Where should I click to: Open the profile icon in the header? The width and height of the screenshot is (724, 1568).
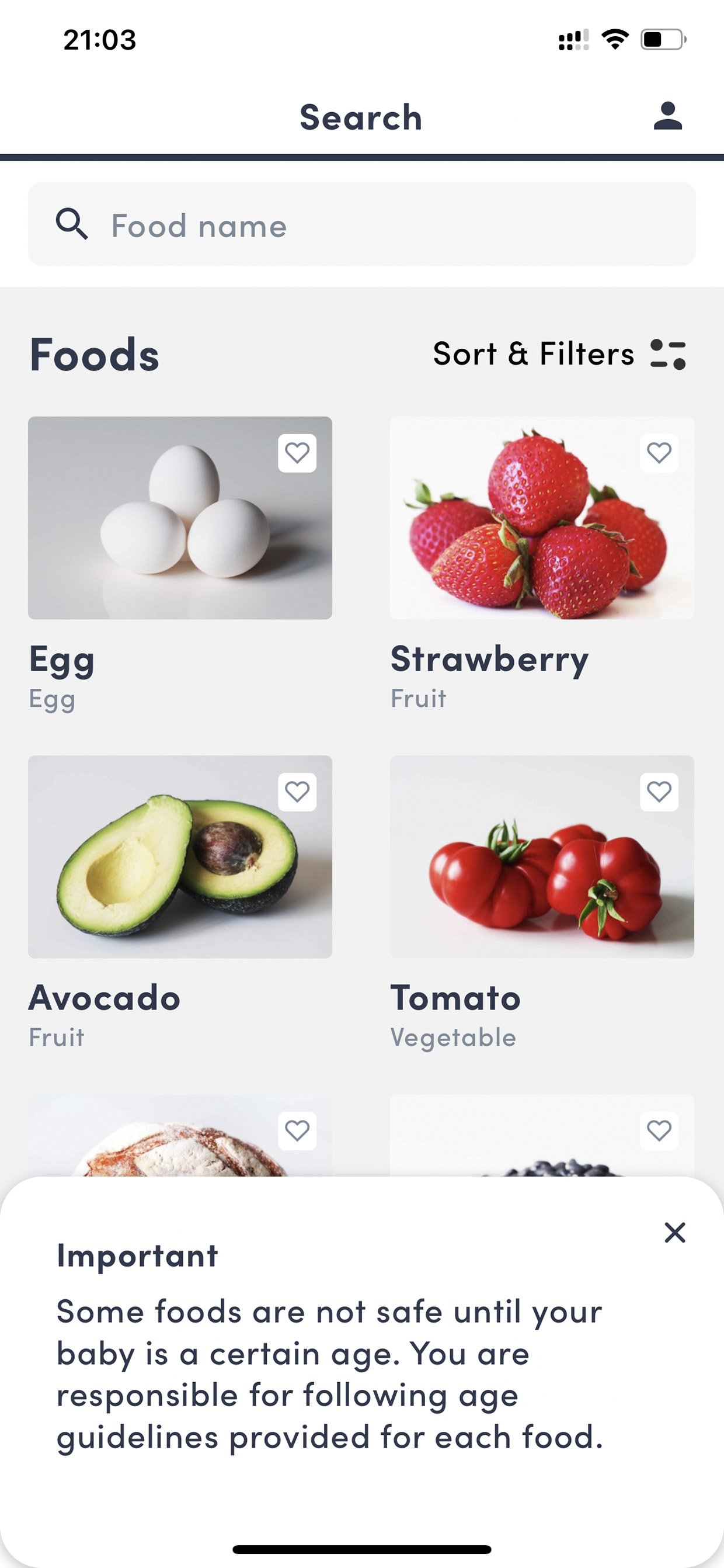pyautogui.click(x=667, y=116)
